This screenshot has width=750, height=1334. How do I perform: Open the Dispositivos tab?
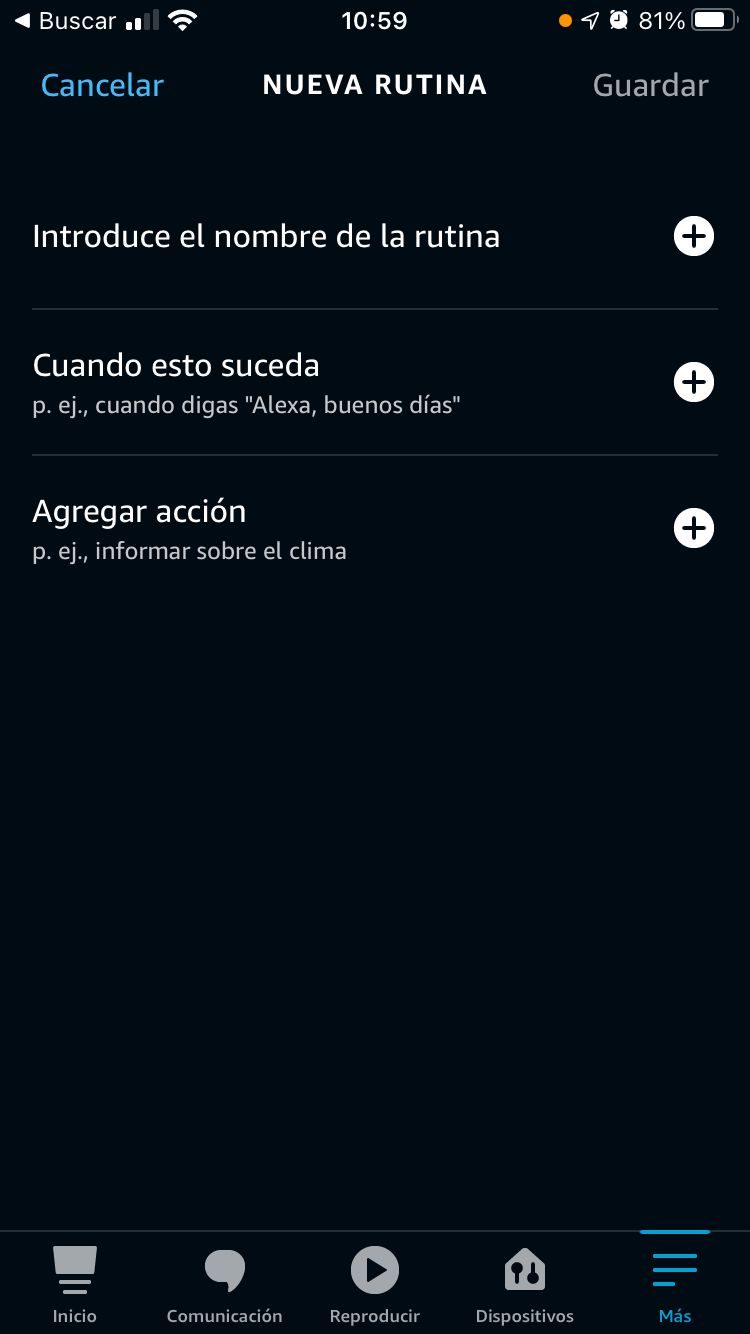(524, 1284)
